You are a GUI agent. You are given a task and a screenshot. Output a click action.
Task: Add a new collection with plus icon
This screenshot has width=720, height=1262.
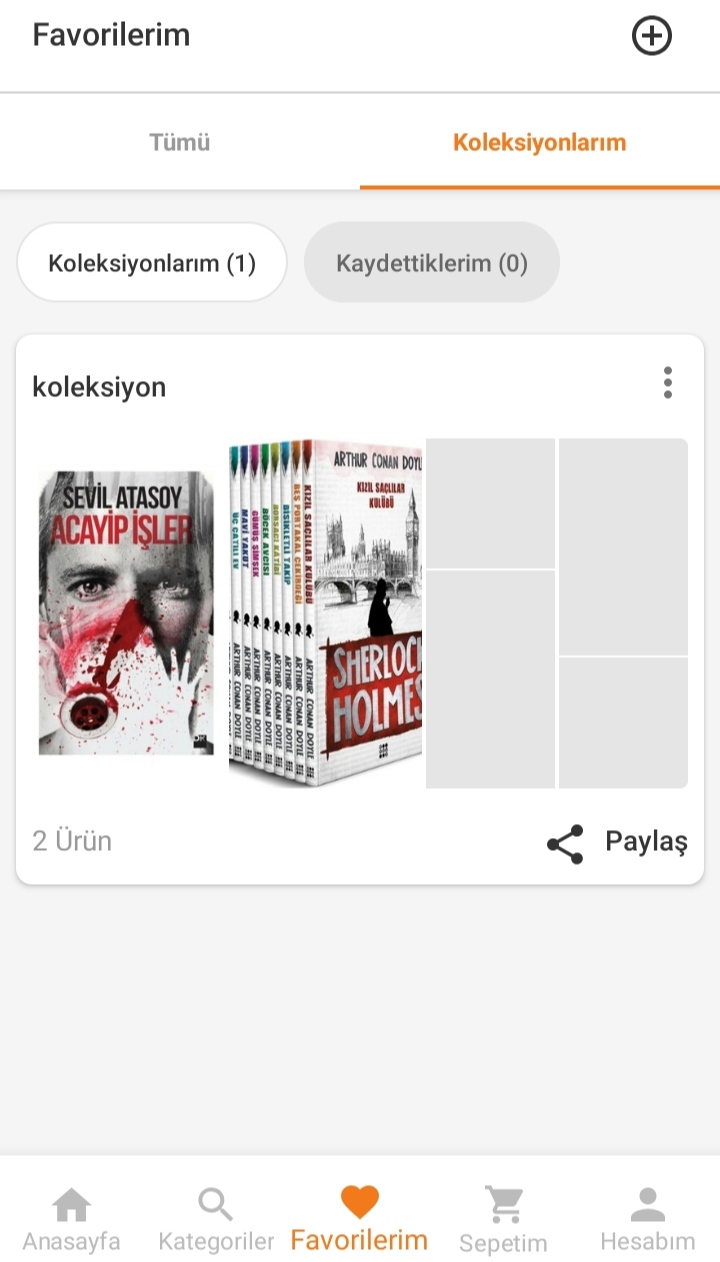coord(651,37)
